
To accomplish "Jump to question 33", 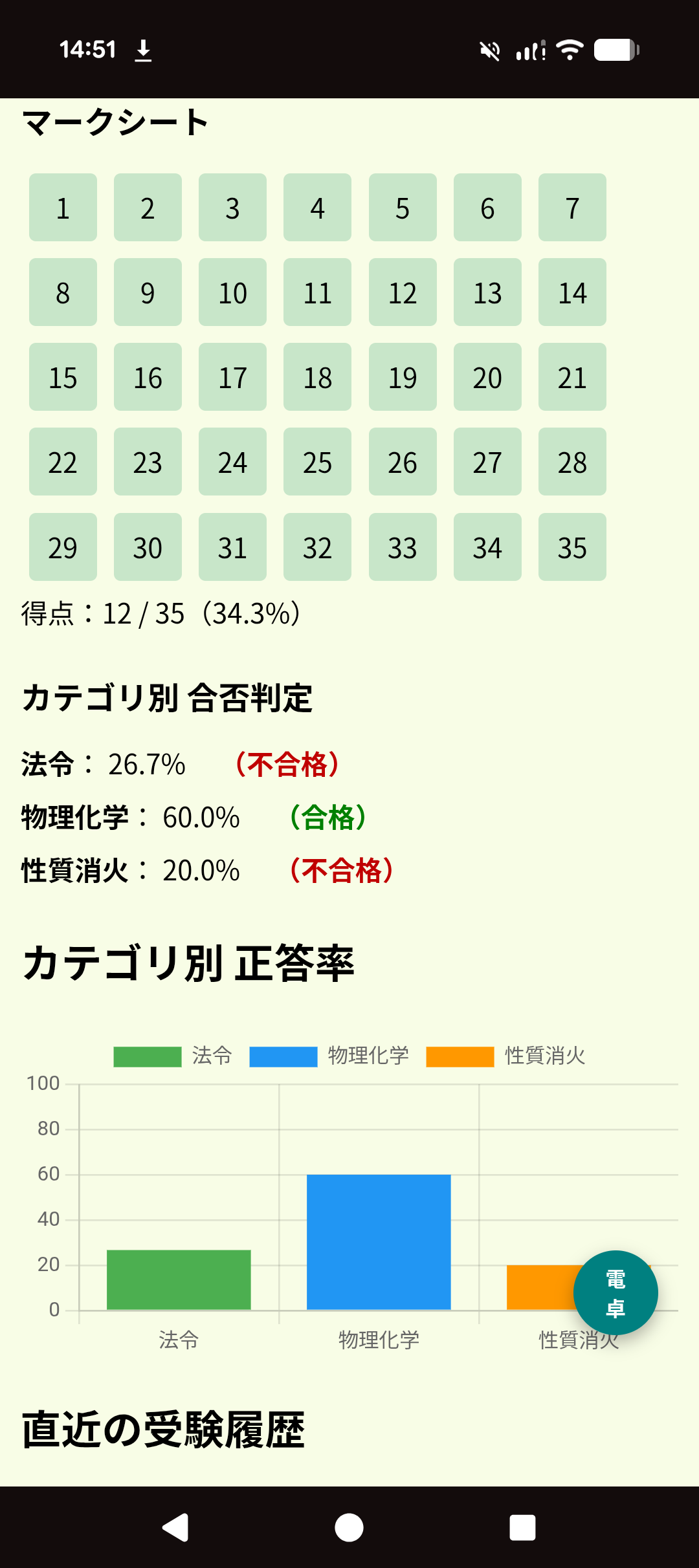I will [x=403, y=547].
